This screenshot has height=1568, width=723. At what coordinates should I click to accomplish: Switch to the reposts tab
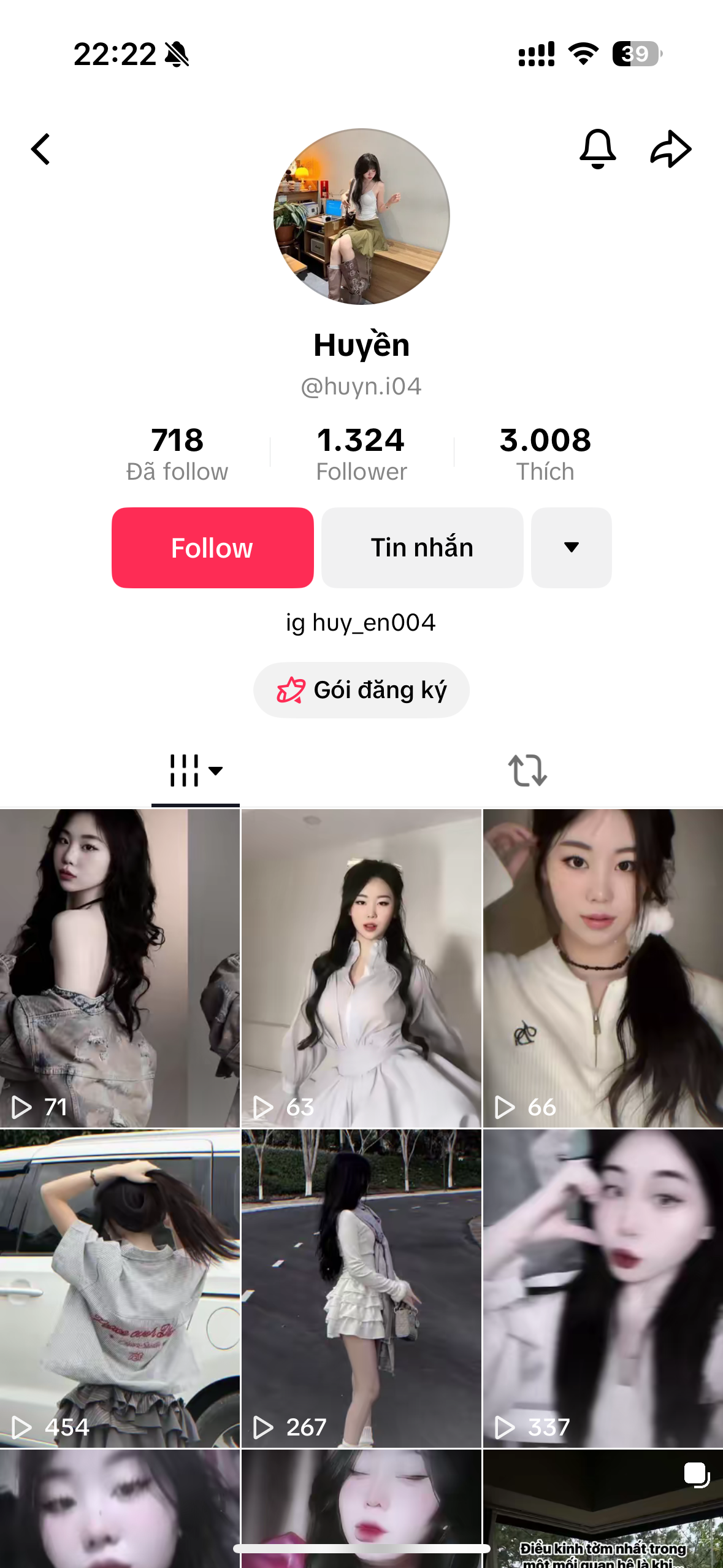click(527, 771)
